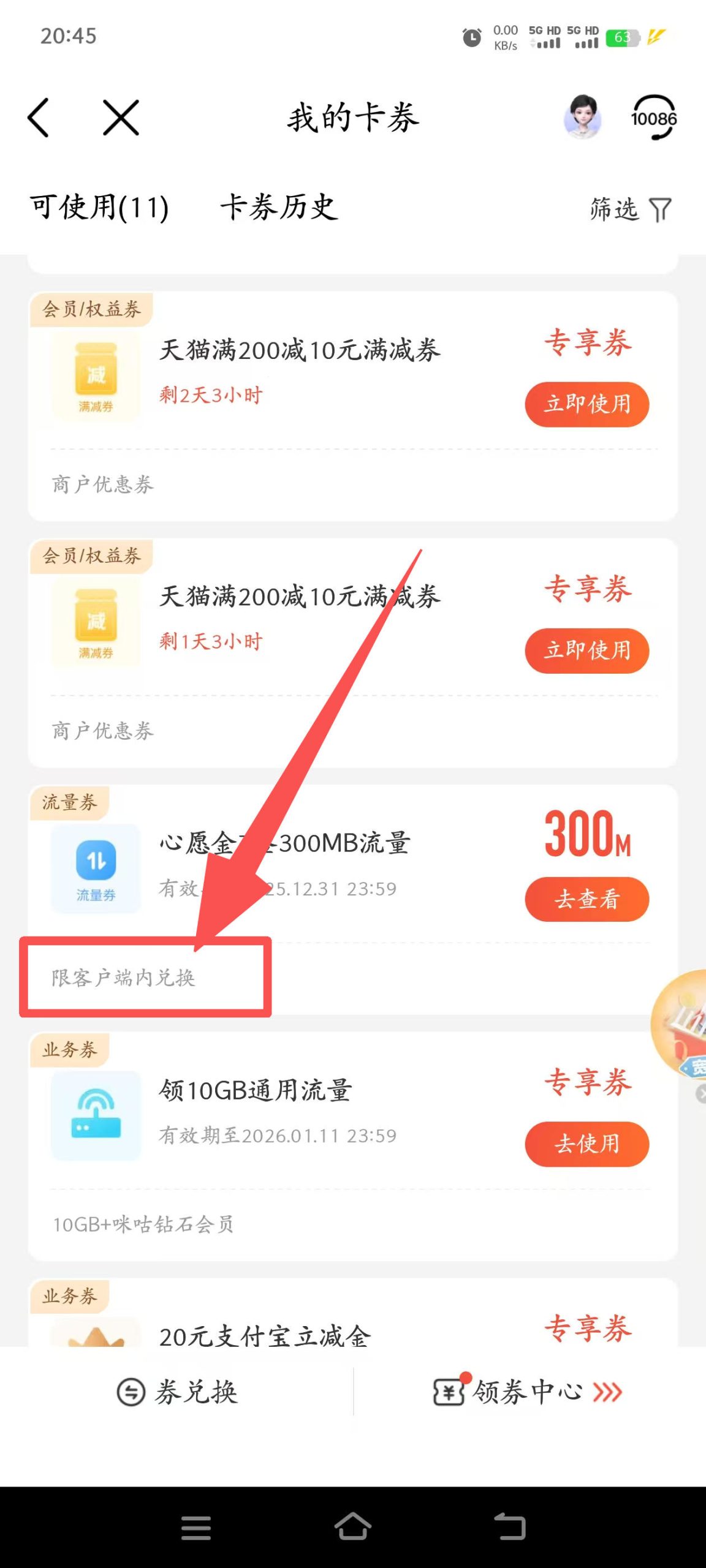This screenshot has height=1568, width=706.
Task: Open the virtual assistant avatar
Action: 582,116
